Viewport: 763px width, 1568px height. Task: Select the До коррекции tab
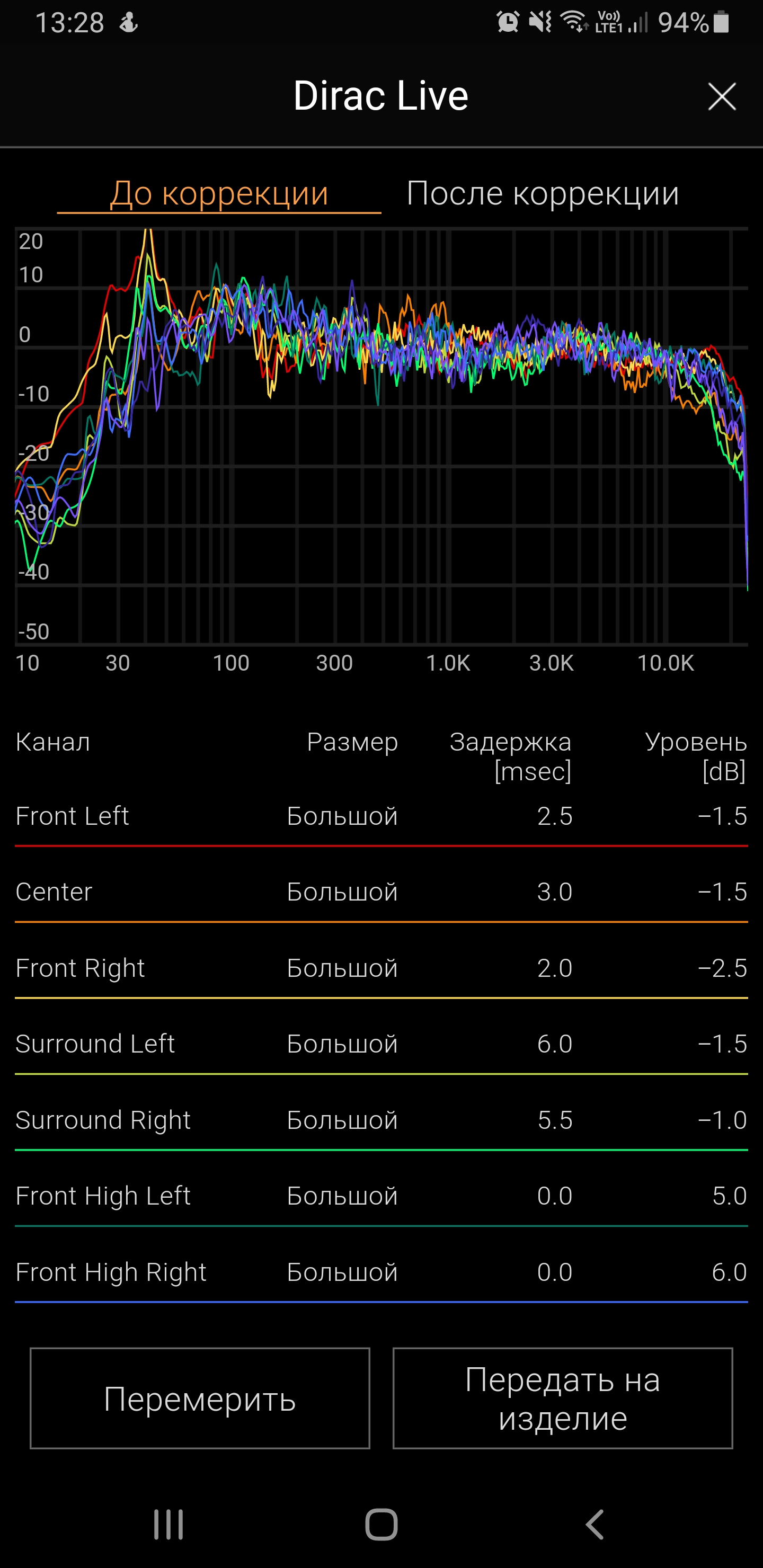pos(219,193)
